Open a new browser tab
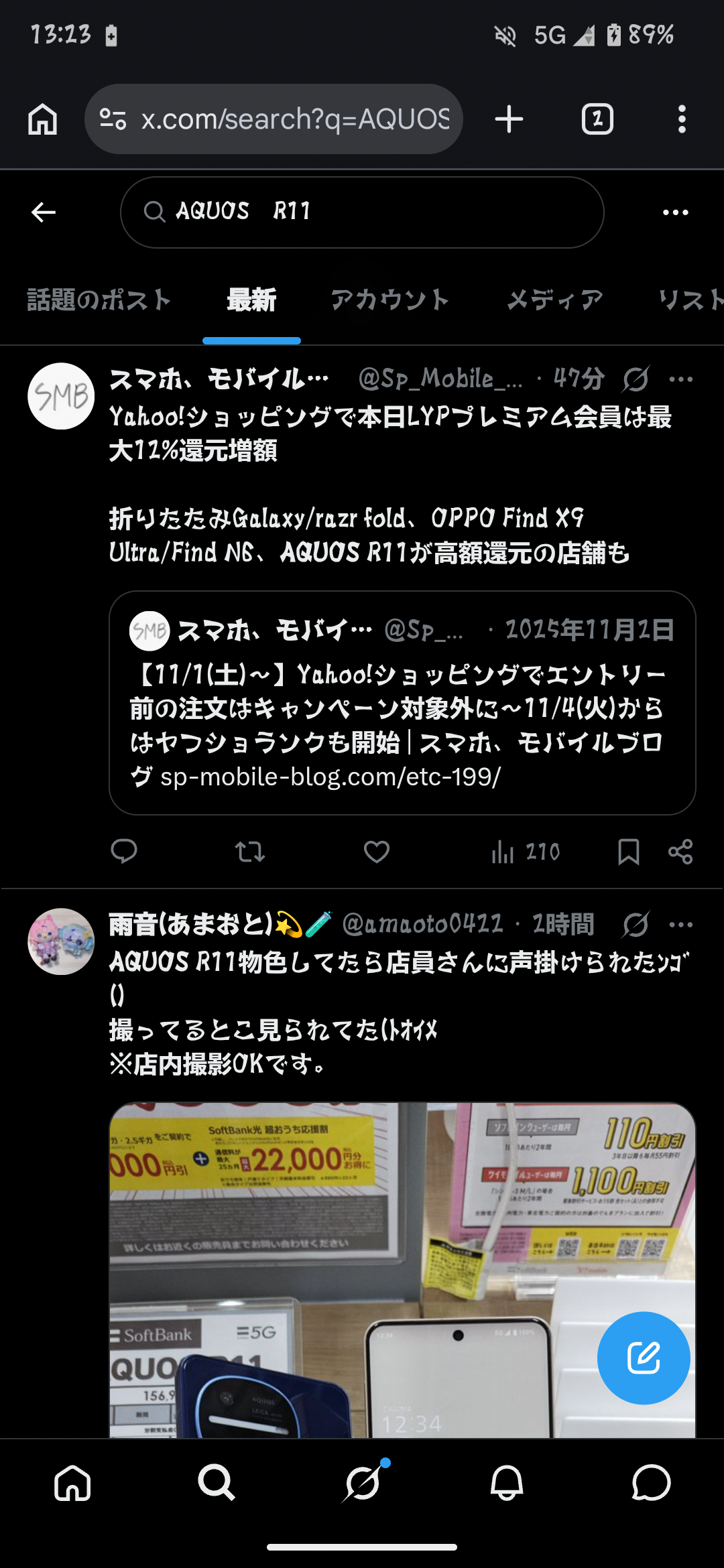 pyautogui.click(x=509, y=119)
